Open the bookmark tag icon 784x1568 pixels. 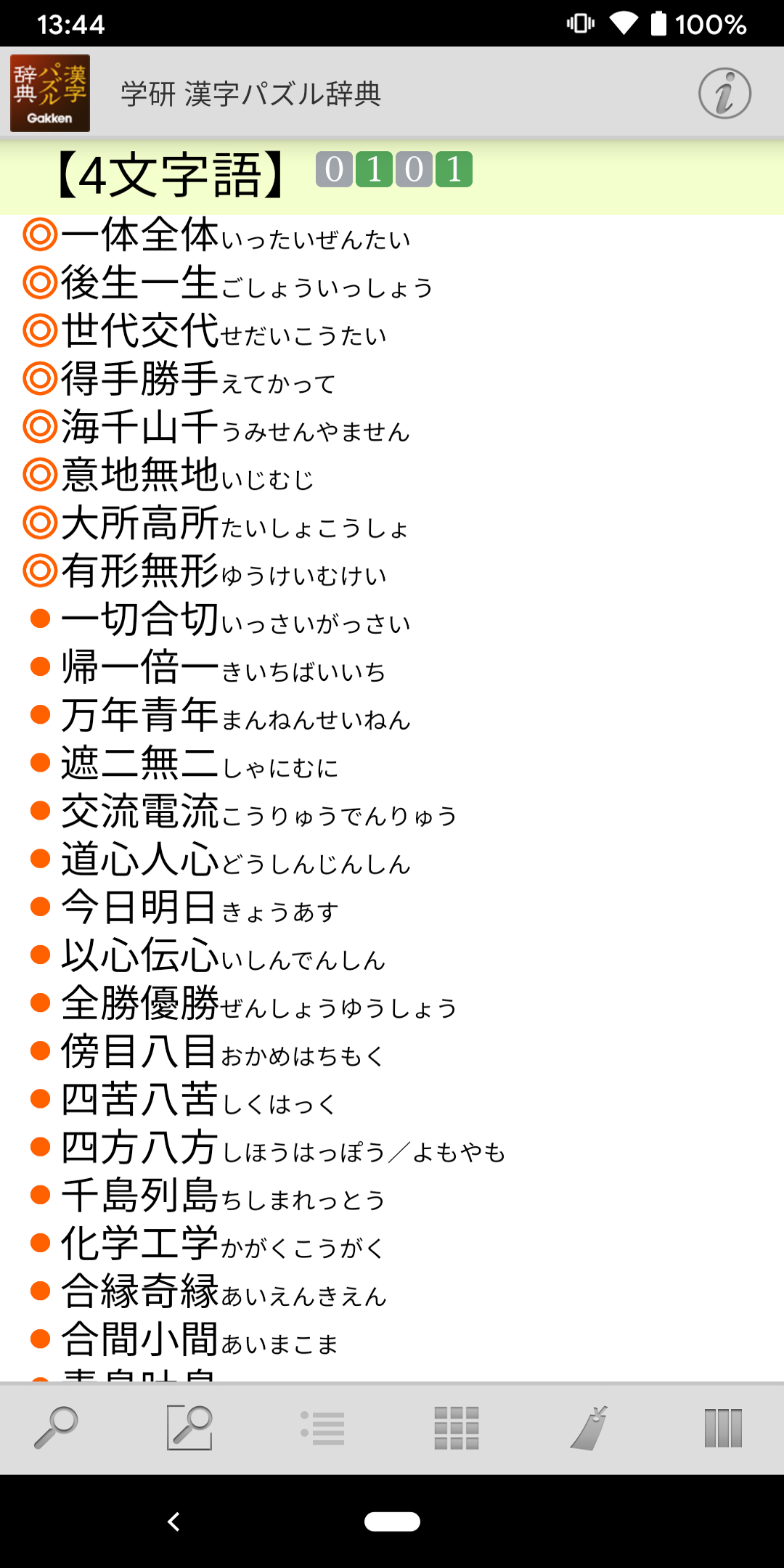click(x=589, y=1428)
